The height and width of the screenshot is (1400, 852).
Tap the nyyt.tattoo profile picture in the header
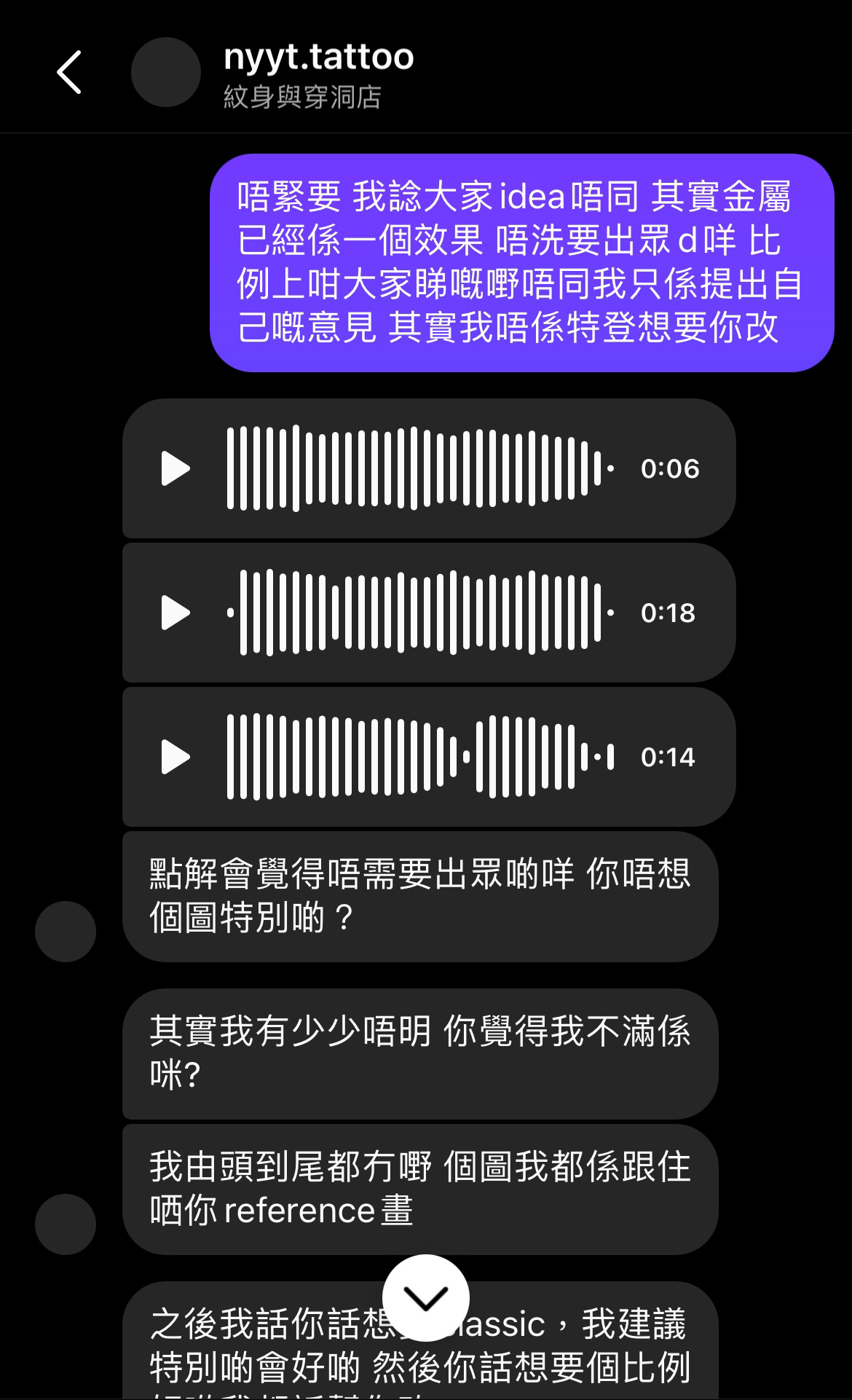[166, 72]
